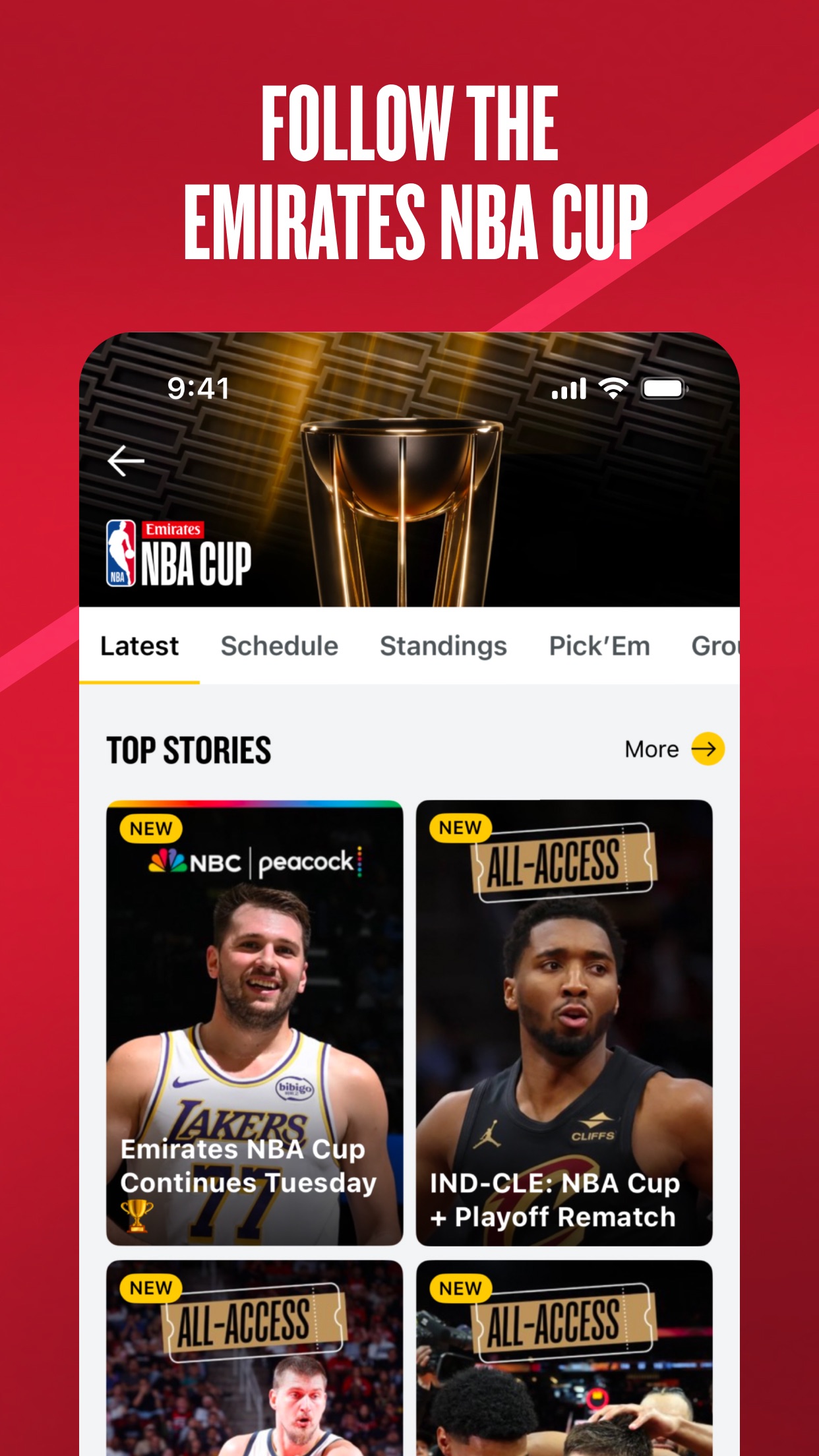Switch to the Schedule tab
819x1456 pixels.
(x=279, y=646)
